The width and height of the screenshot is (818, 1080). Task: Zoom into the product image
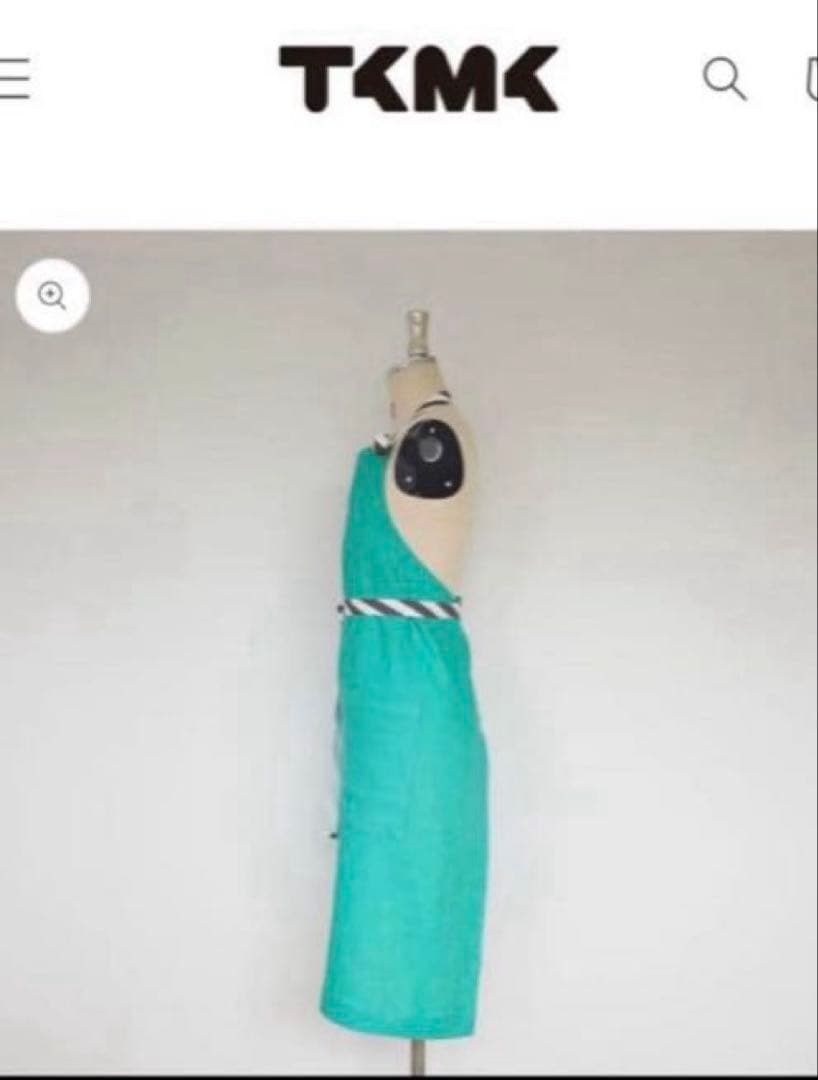coord(52,296)
